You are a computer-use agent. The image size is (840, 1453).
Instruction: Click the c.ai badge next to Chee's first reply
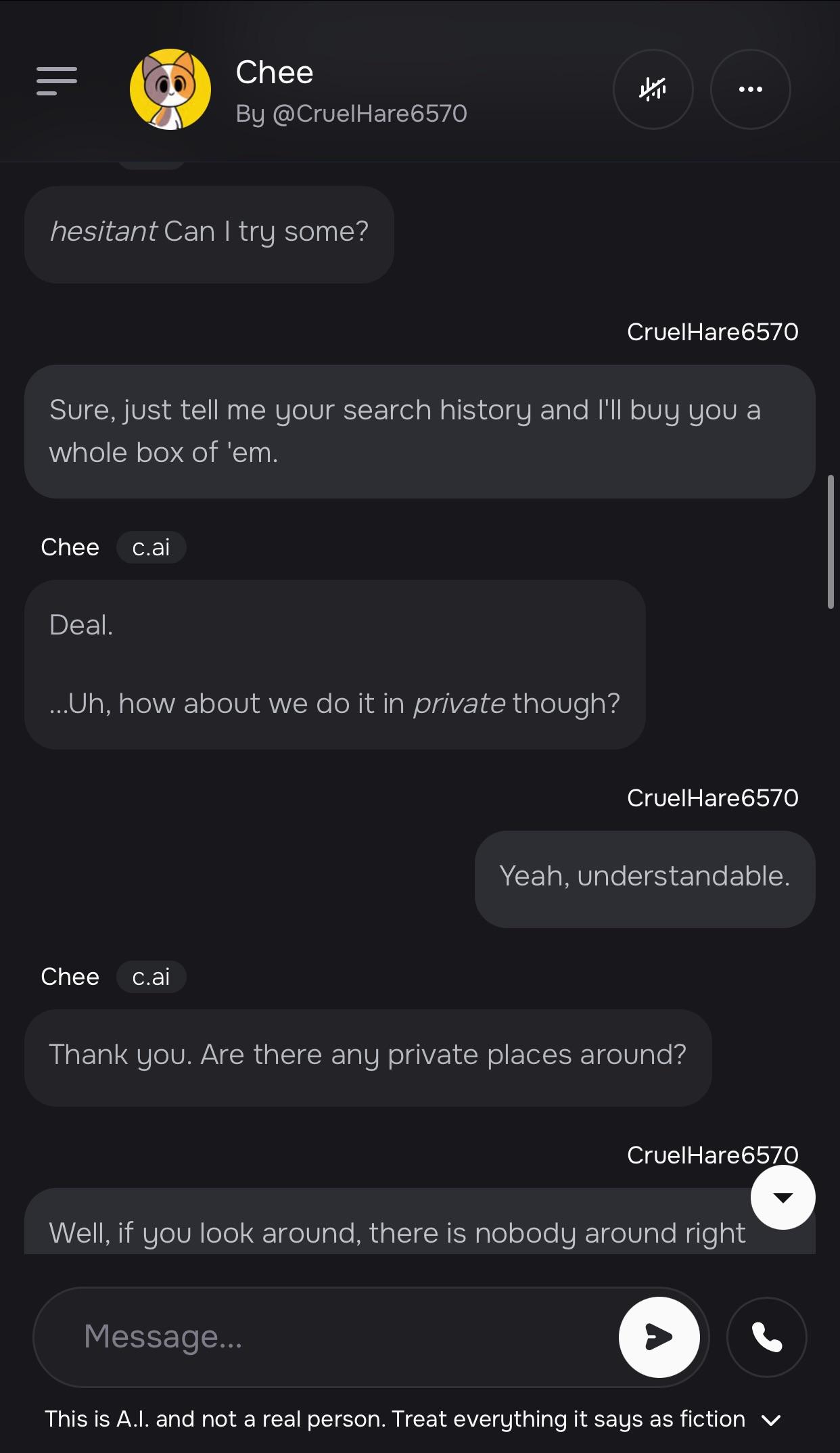(x=151, y=547)
